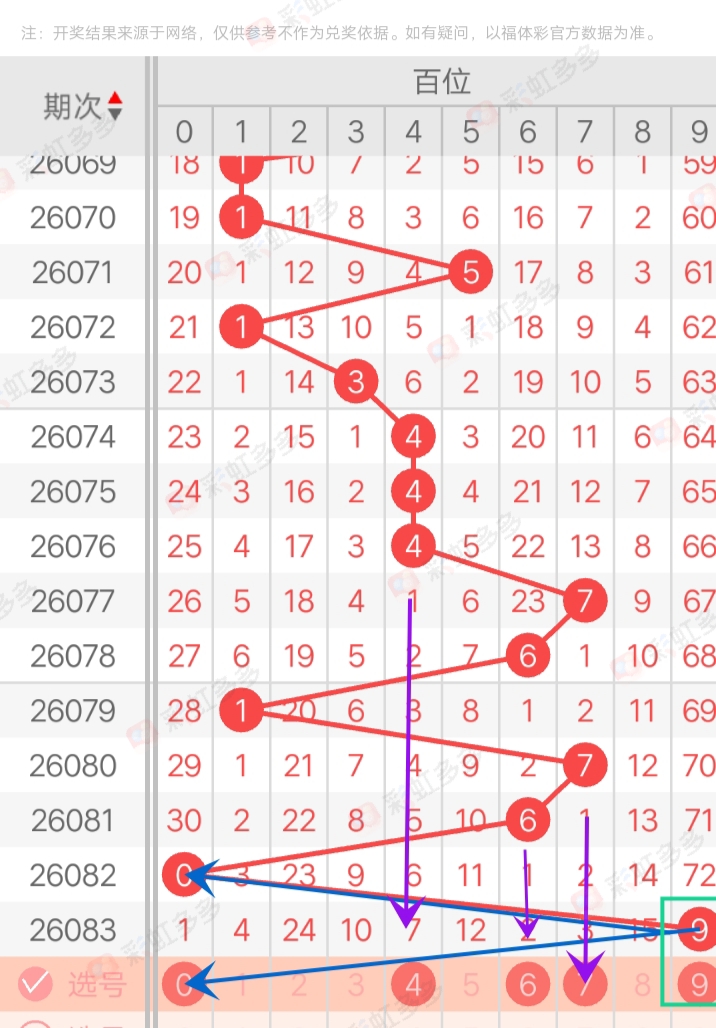
Task: Select number 1 in the 选号 row
Action: [x=241, y=985]
